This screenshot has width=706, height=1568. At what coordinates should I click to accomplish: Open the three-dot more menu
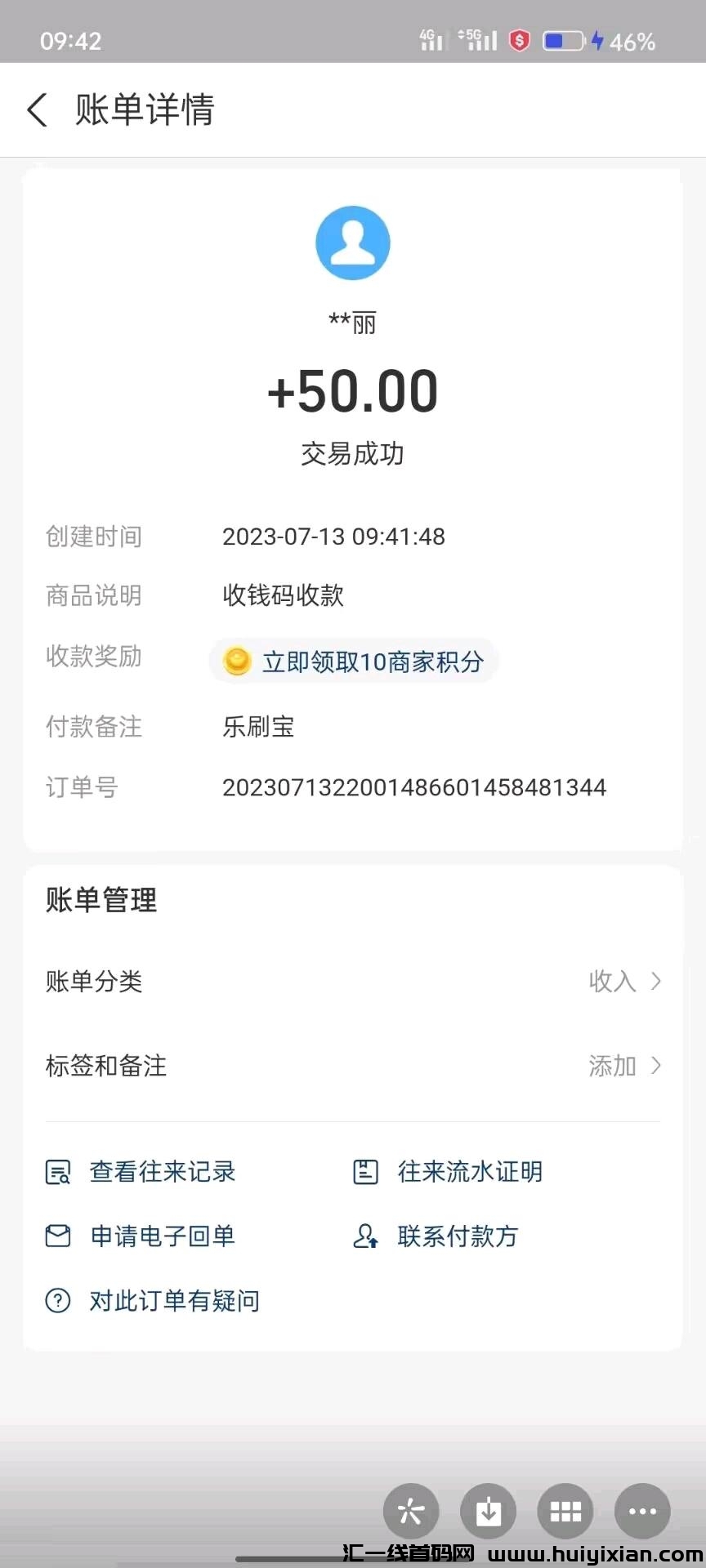tap(642, 1512)
